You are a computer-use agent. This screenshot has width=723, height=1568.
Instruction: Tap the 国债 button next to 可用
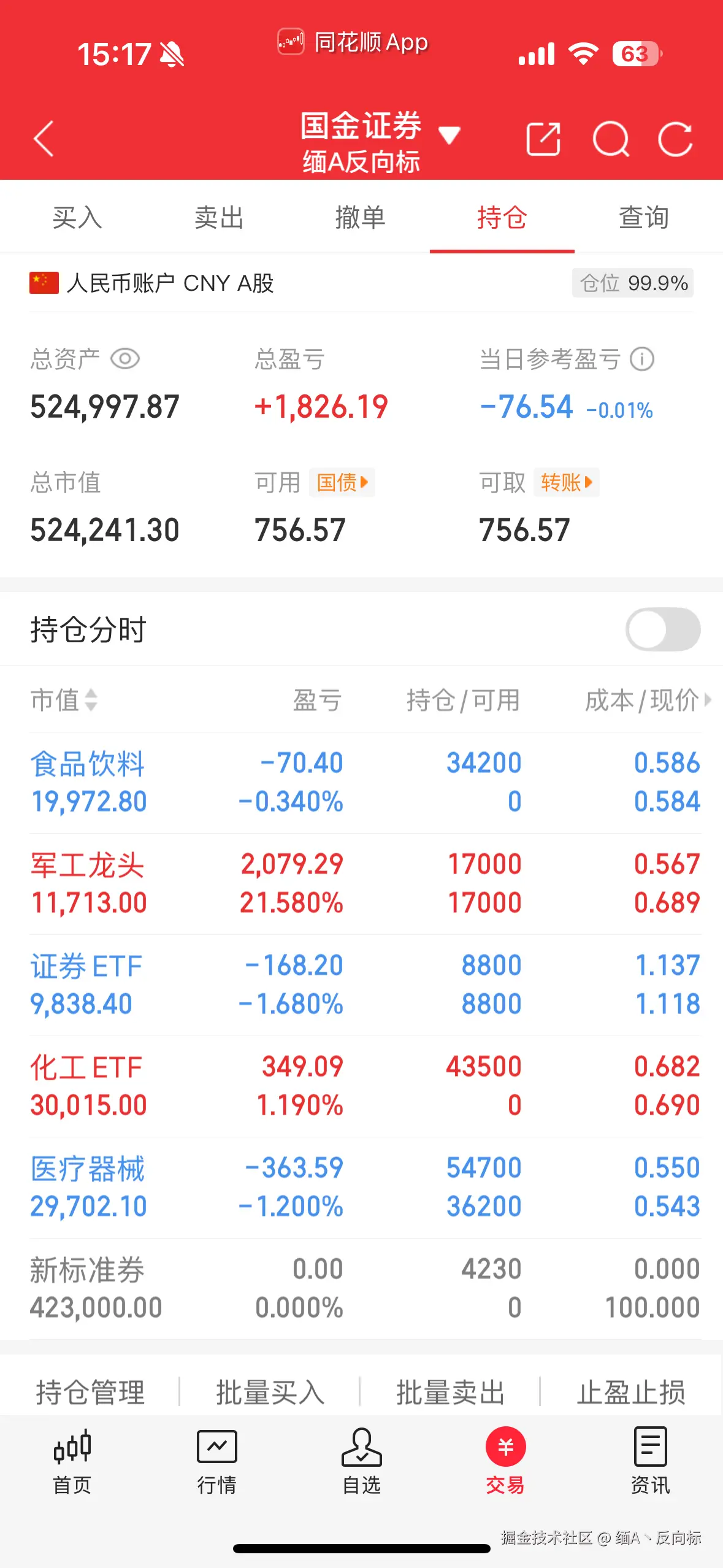click(342, 482)
